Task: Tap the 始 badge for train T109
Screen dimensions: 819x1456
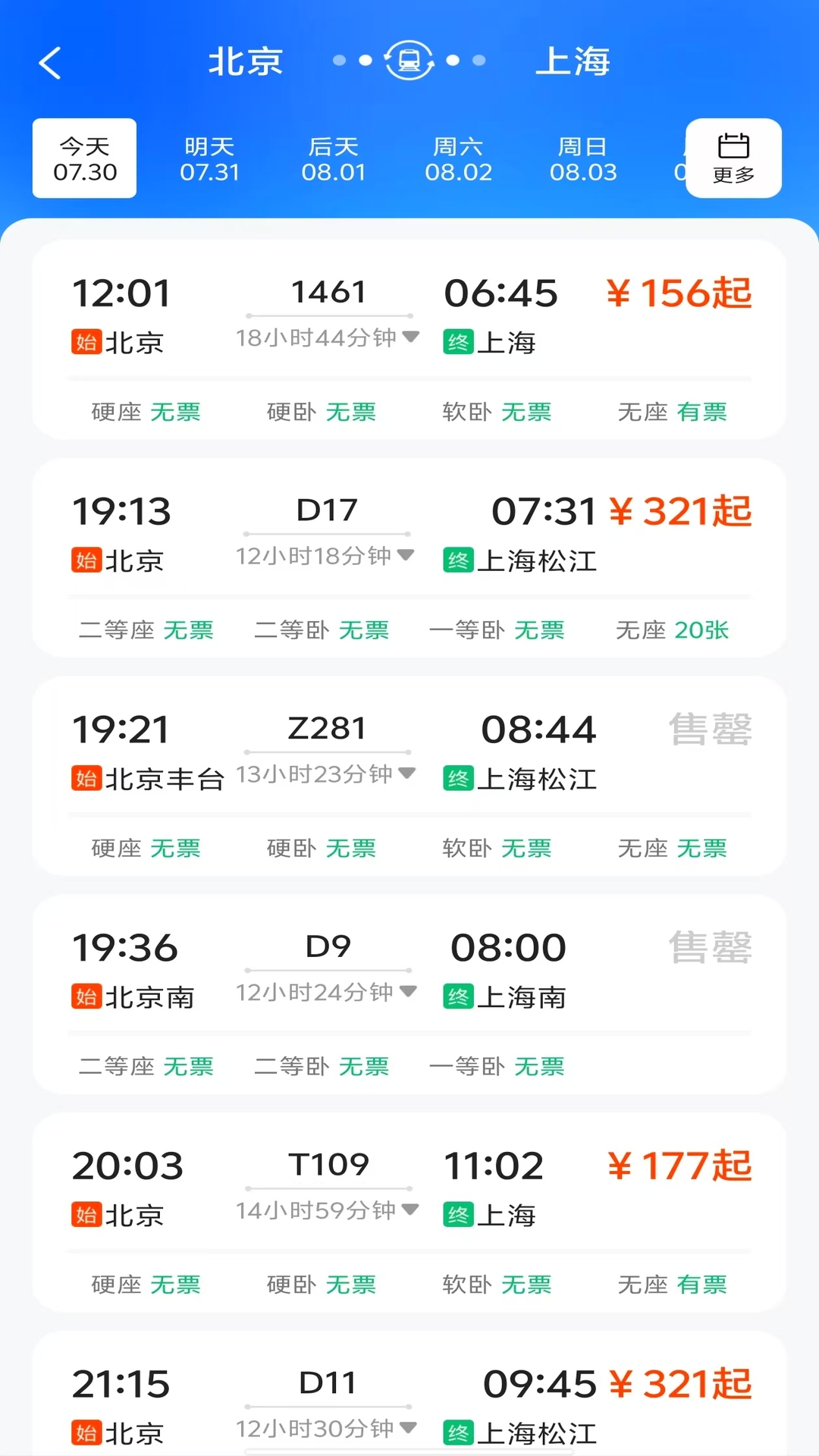Action: coord(86,1214)
